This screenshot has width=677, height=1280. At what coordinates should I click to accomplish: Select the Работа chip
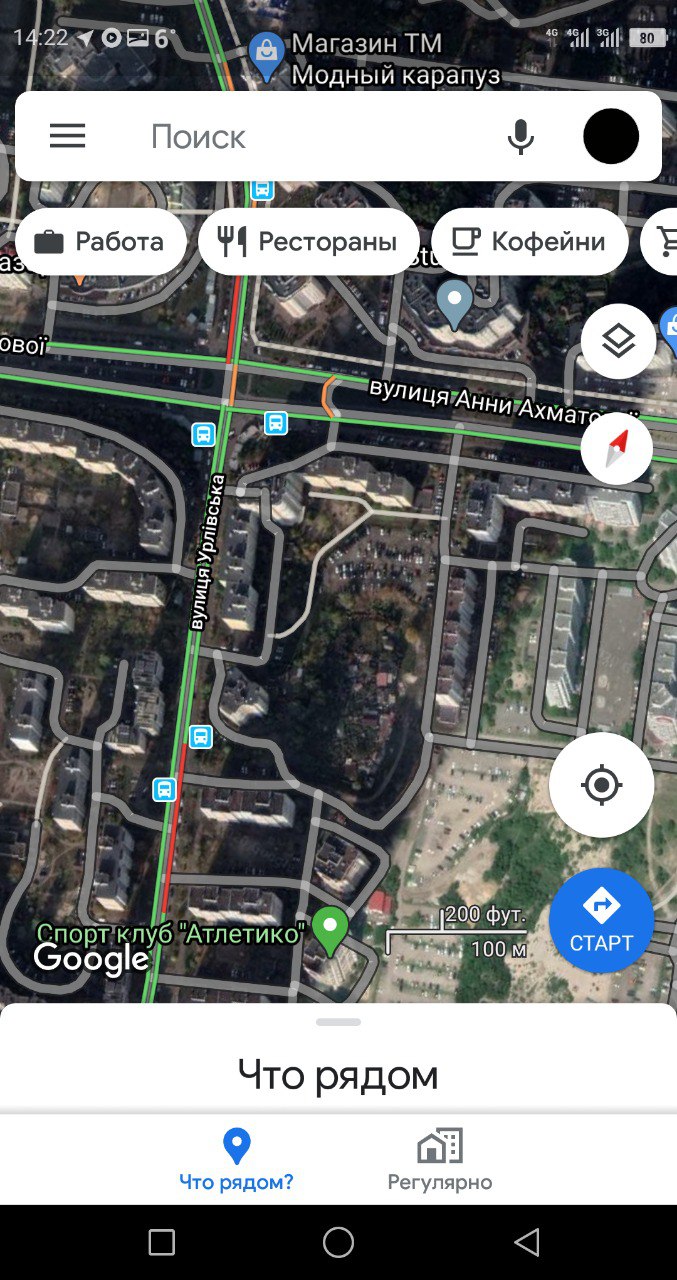[100, 241]
